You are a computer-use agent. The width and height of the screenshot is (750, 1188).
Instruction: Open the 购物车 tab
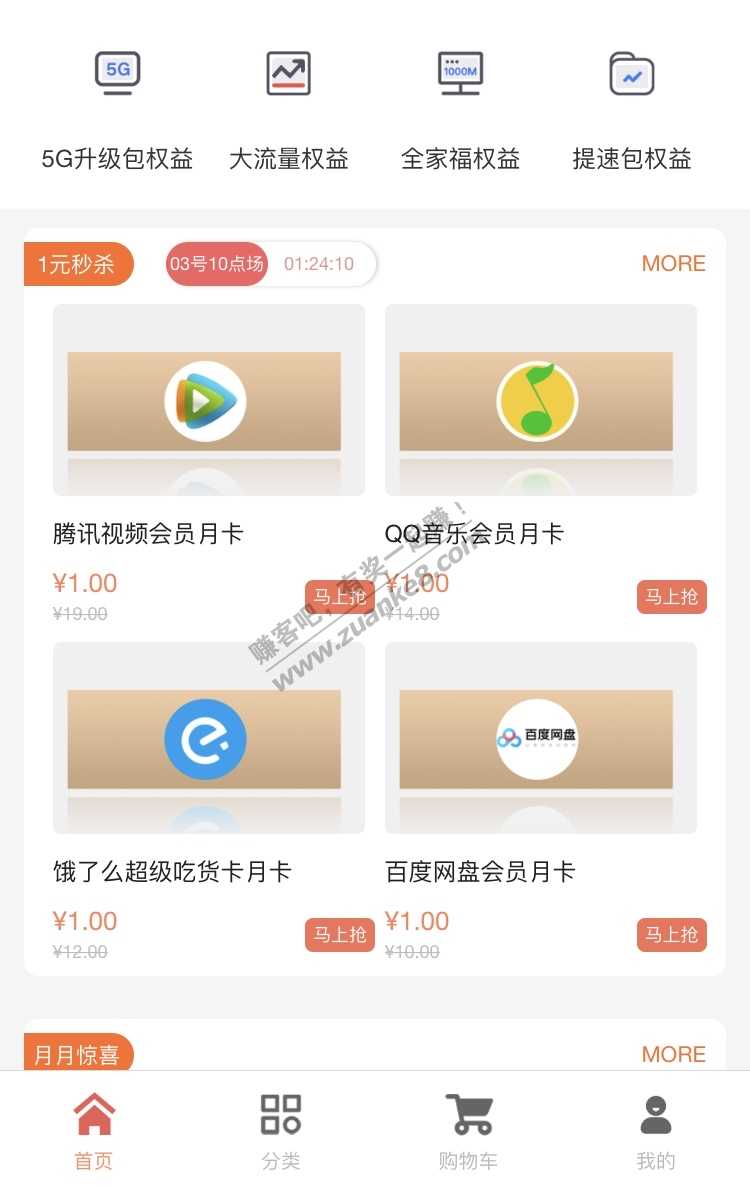point(468,1130)
